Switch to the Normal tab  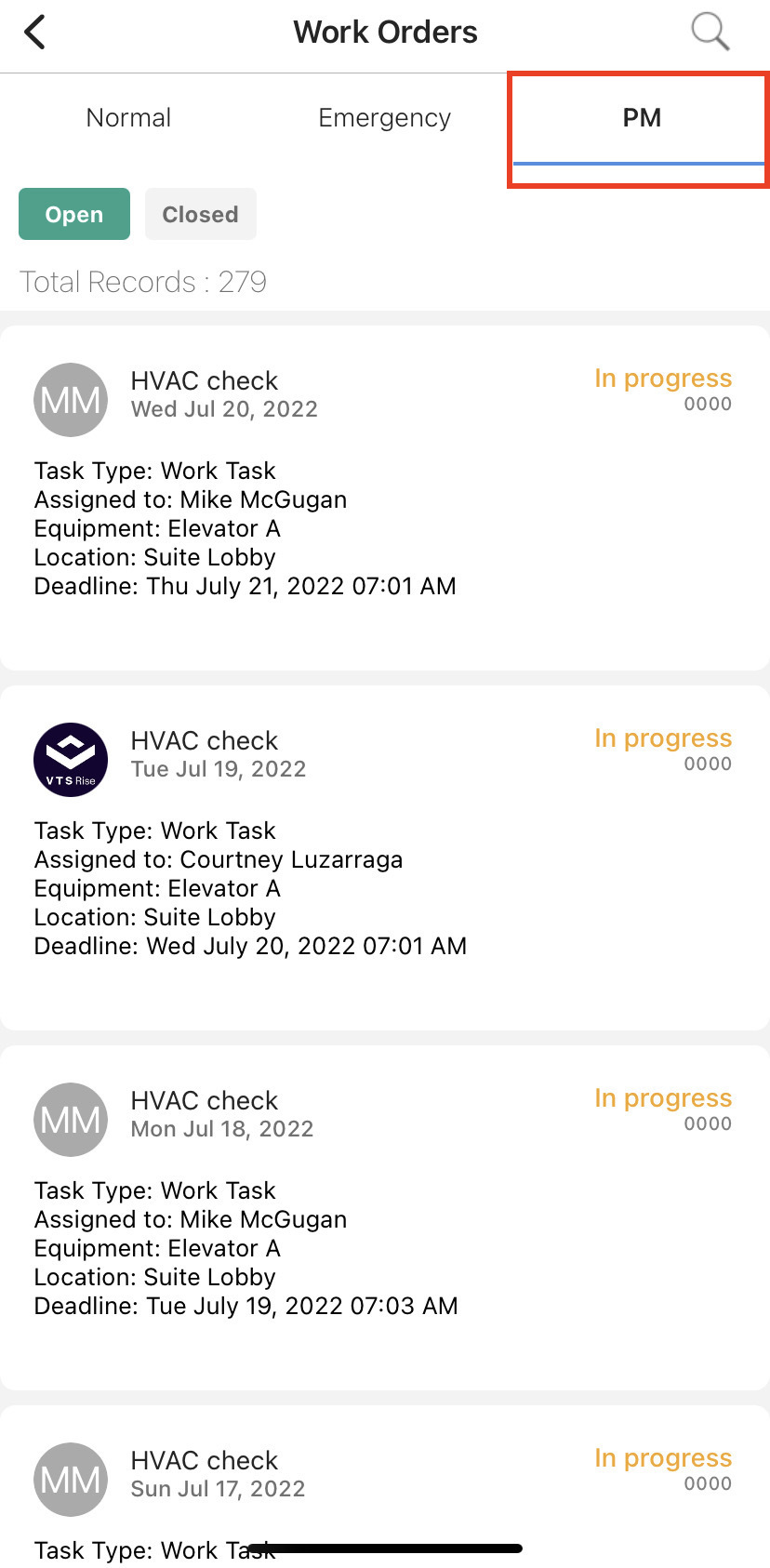(128, 118)
